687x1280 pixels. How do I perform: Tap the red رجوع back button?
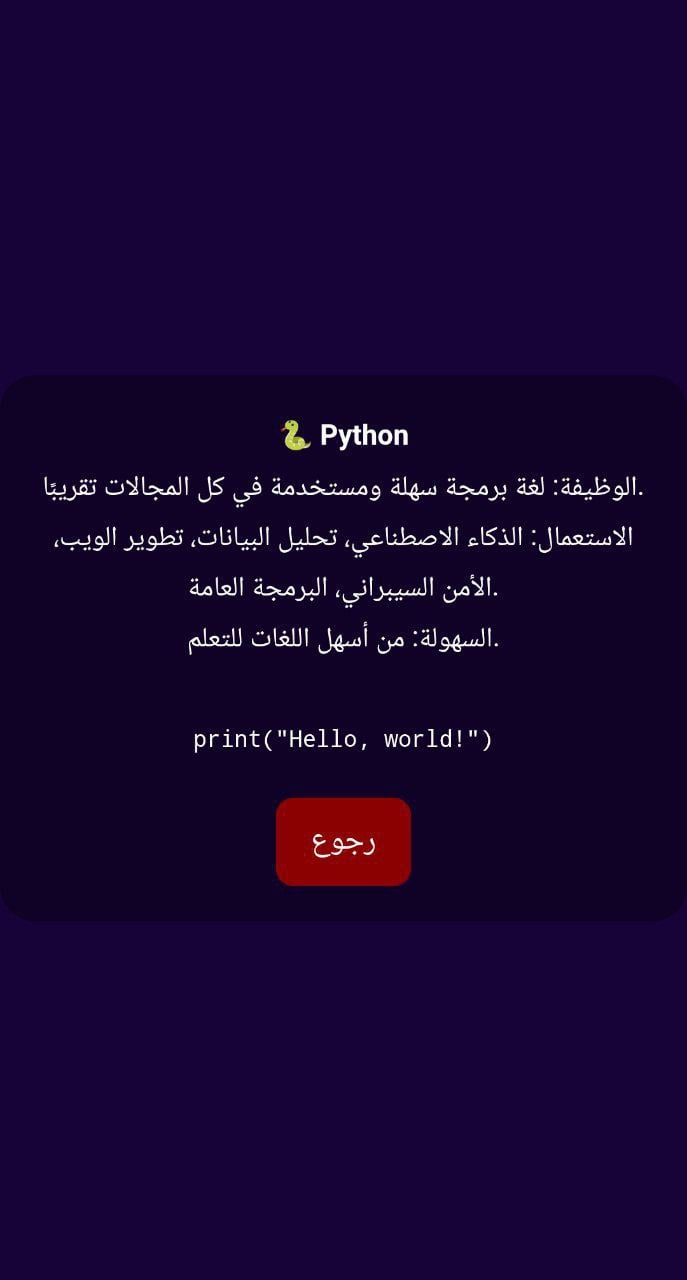click(343, 842)
